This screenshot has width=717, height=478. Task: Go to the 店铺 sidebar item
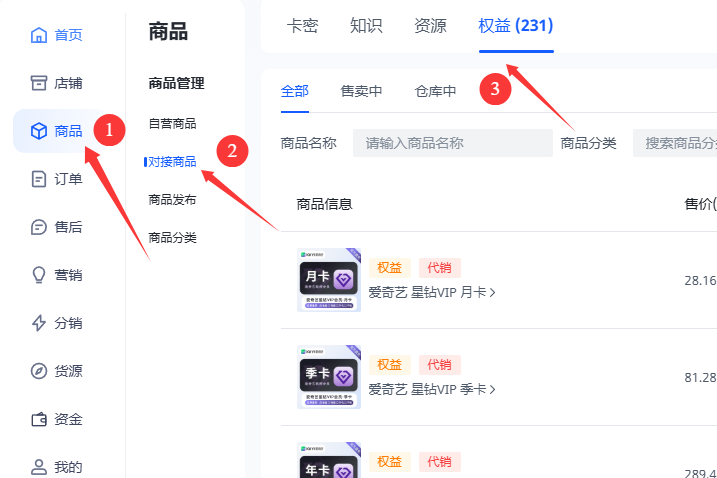(x=57, y=83)
